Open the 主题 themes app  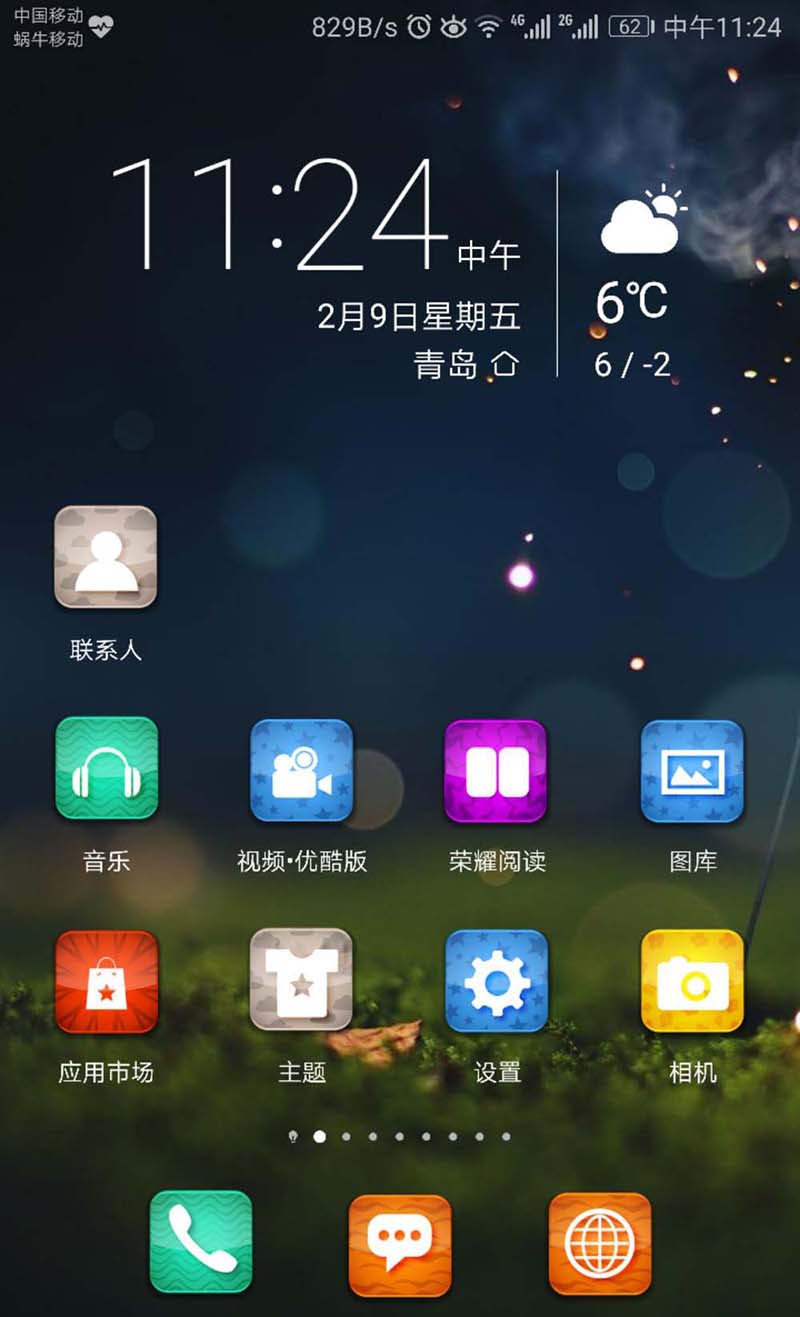tap(301, 980)
